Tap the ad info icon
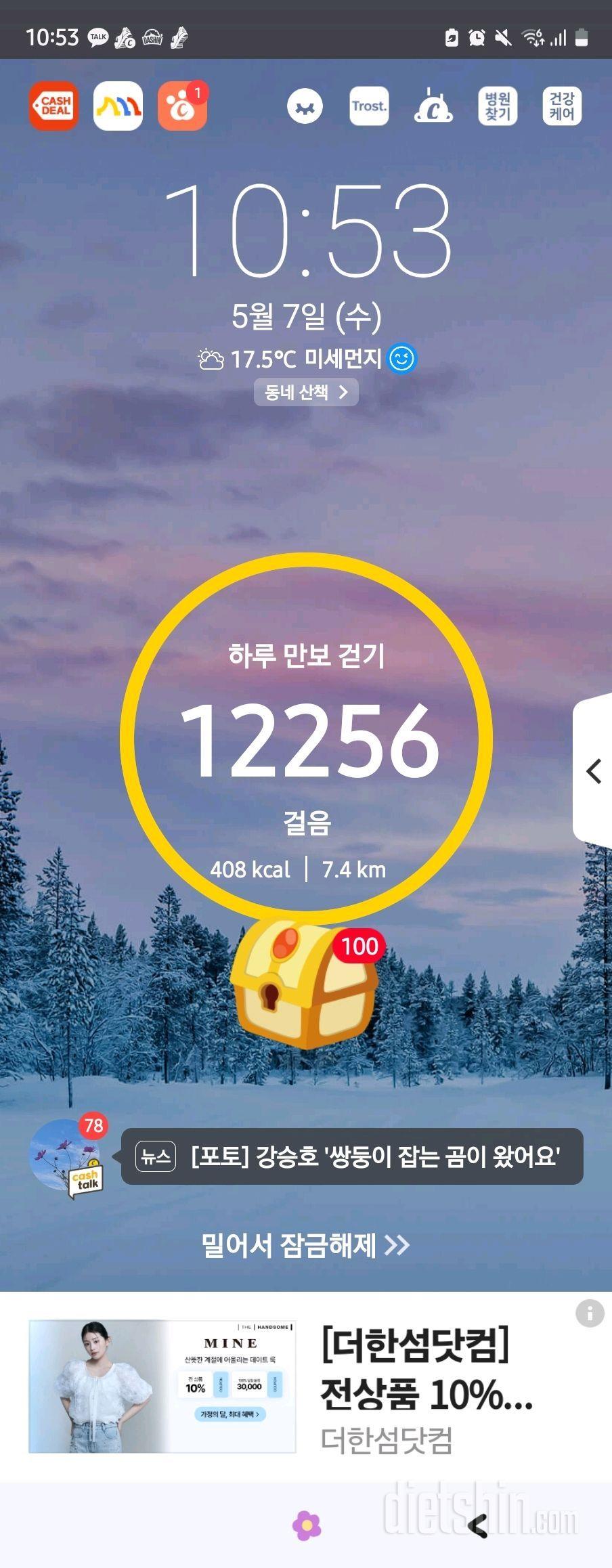Viewport: 612px width, 1568px height. [589, 1313]
